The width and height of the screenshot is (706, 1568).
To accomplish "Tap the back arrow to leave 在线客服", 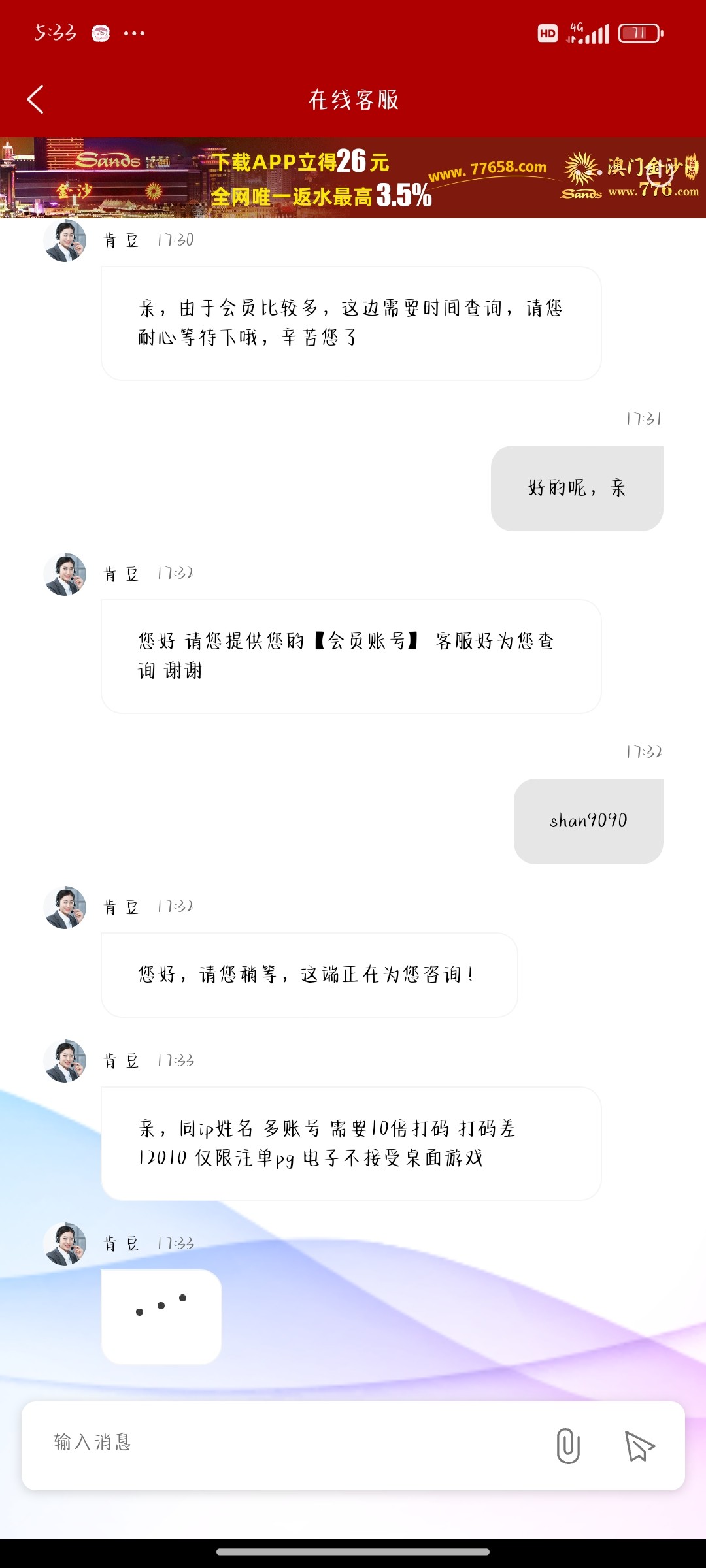I will [35, 99].
